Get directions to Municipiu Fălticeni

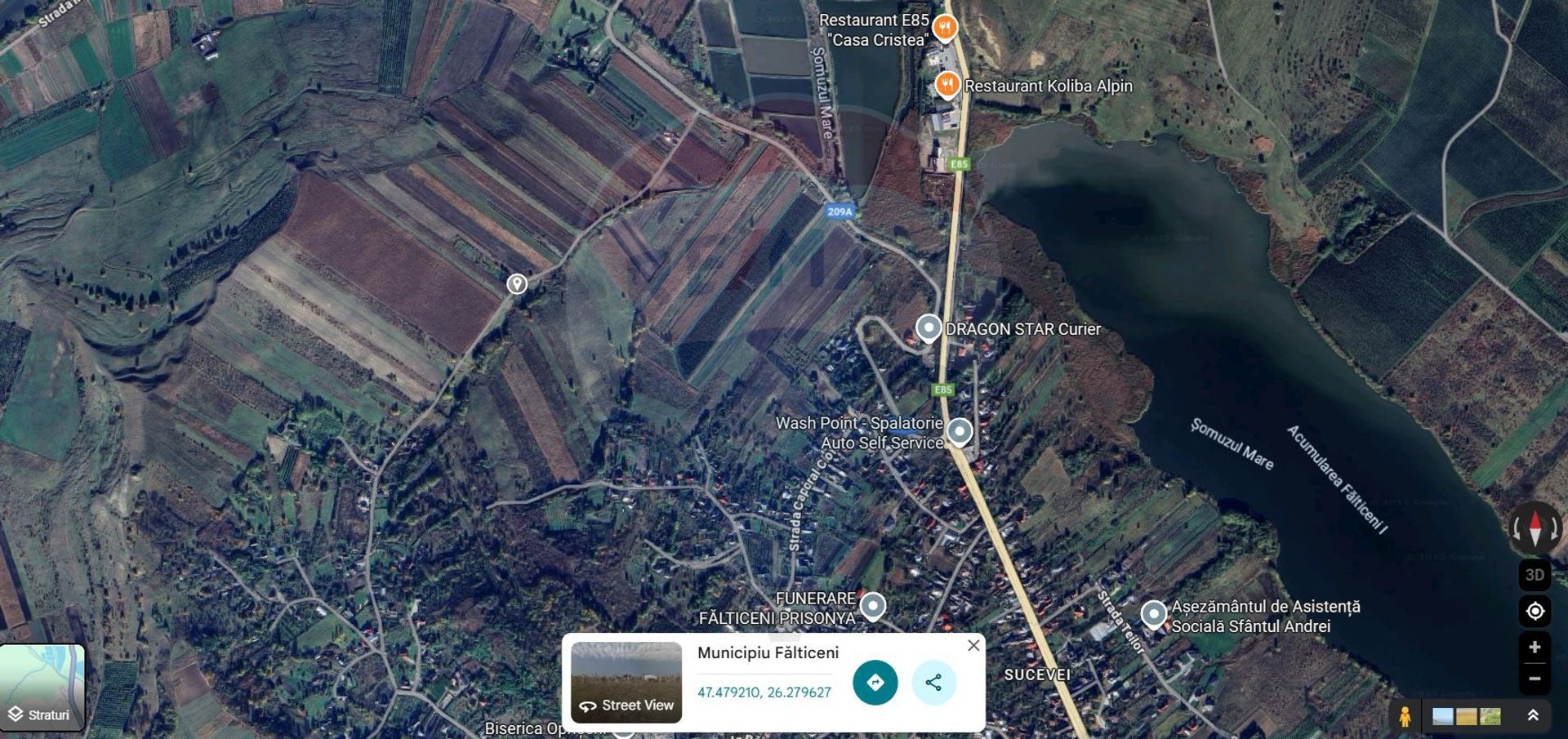point(875,683)
